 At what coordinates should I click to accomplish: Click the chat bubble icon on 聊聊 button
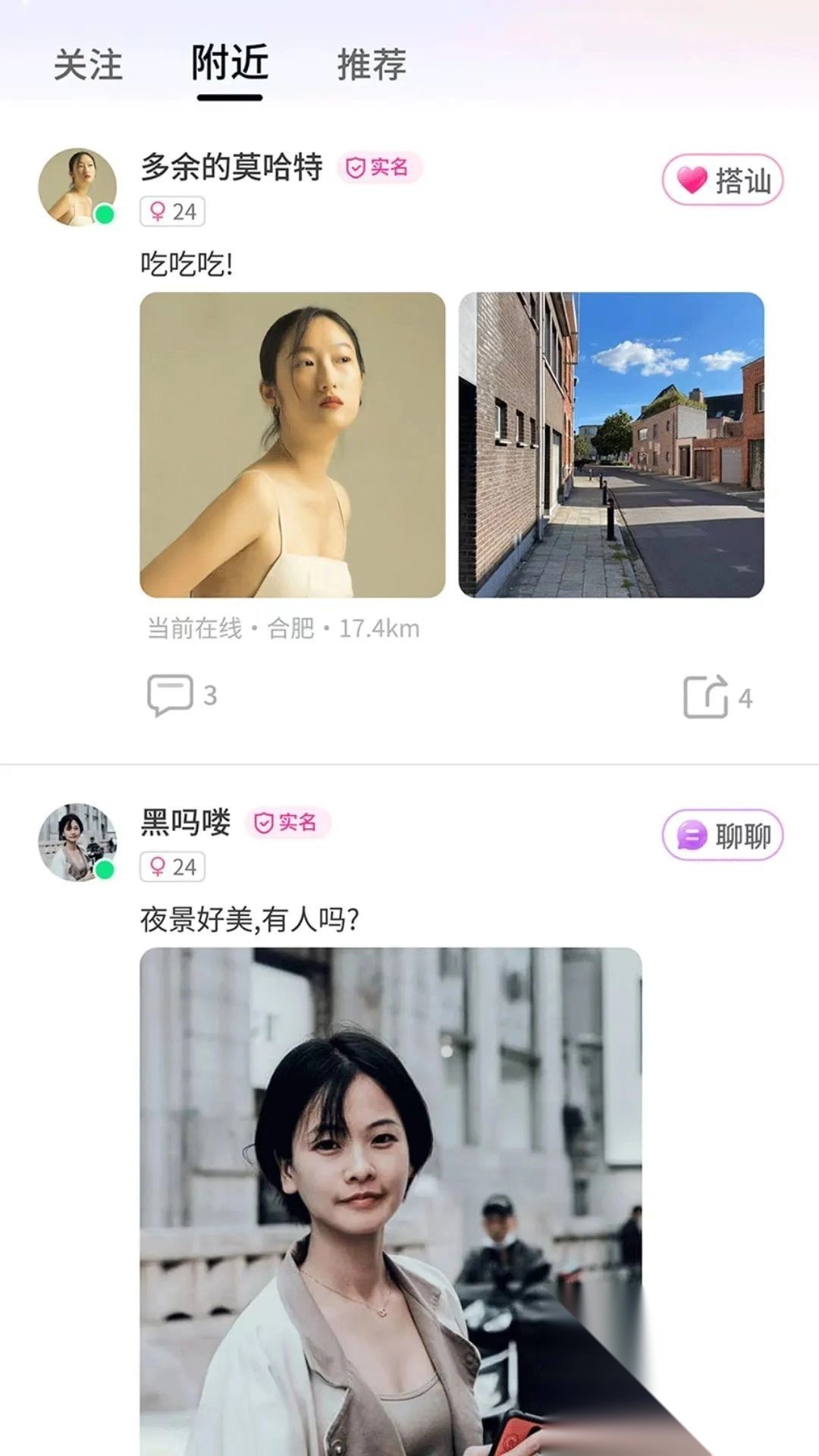click(693, 833)
